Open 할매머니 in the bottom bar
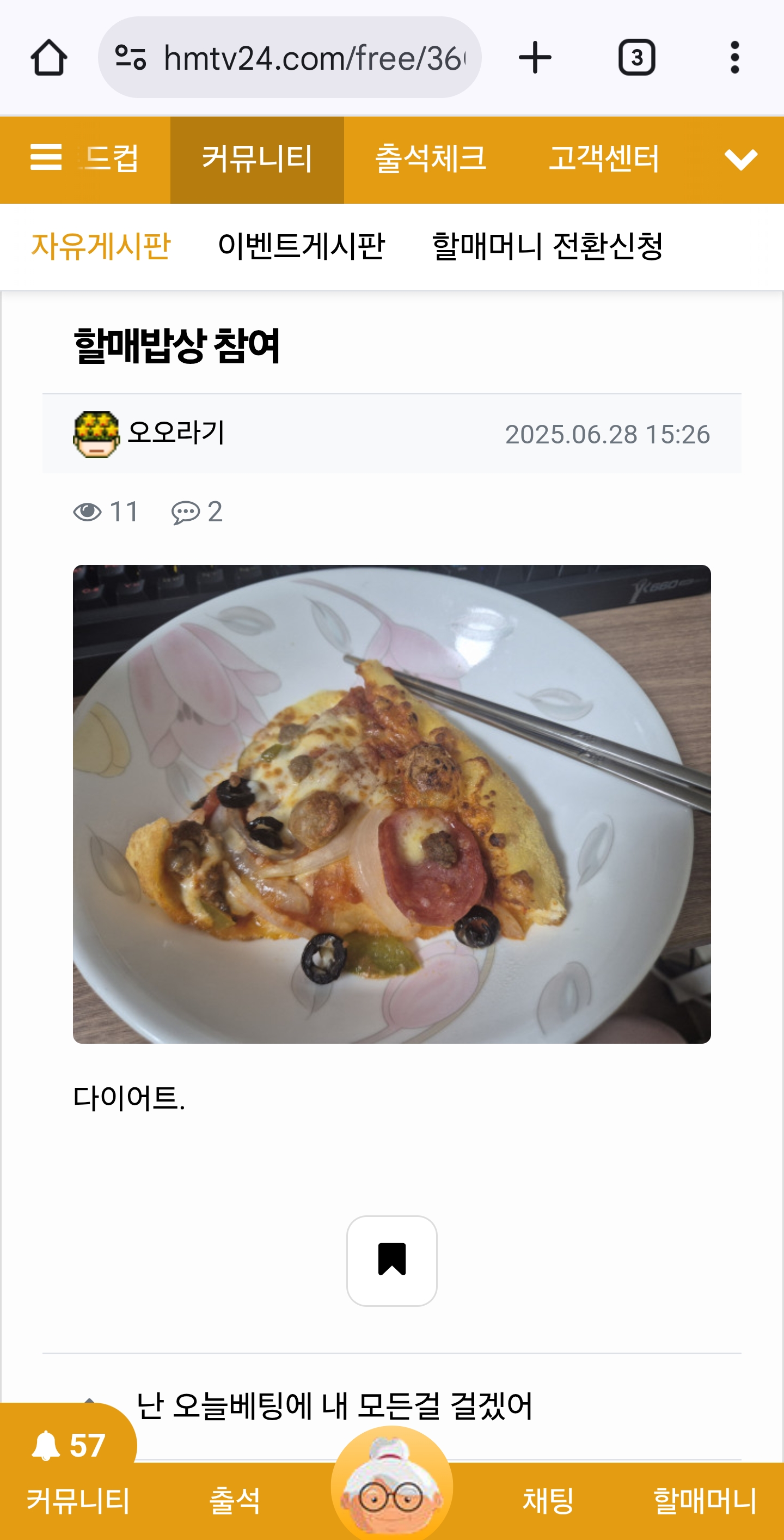Screen dimensions: 784x1540 click(x=705, y=1501)
